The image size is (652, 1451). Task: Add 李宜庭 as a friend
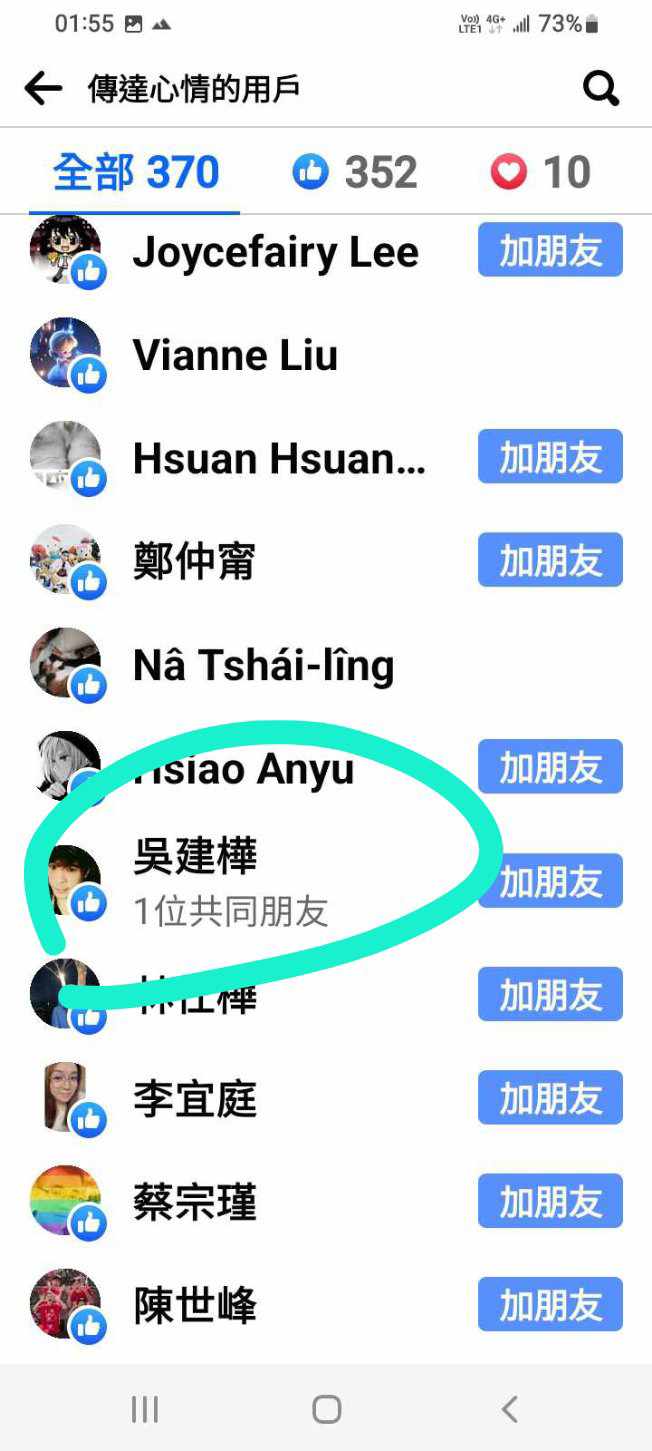pyautogui.click(x=550, y=1098)
